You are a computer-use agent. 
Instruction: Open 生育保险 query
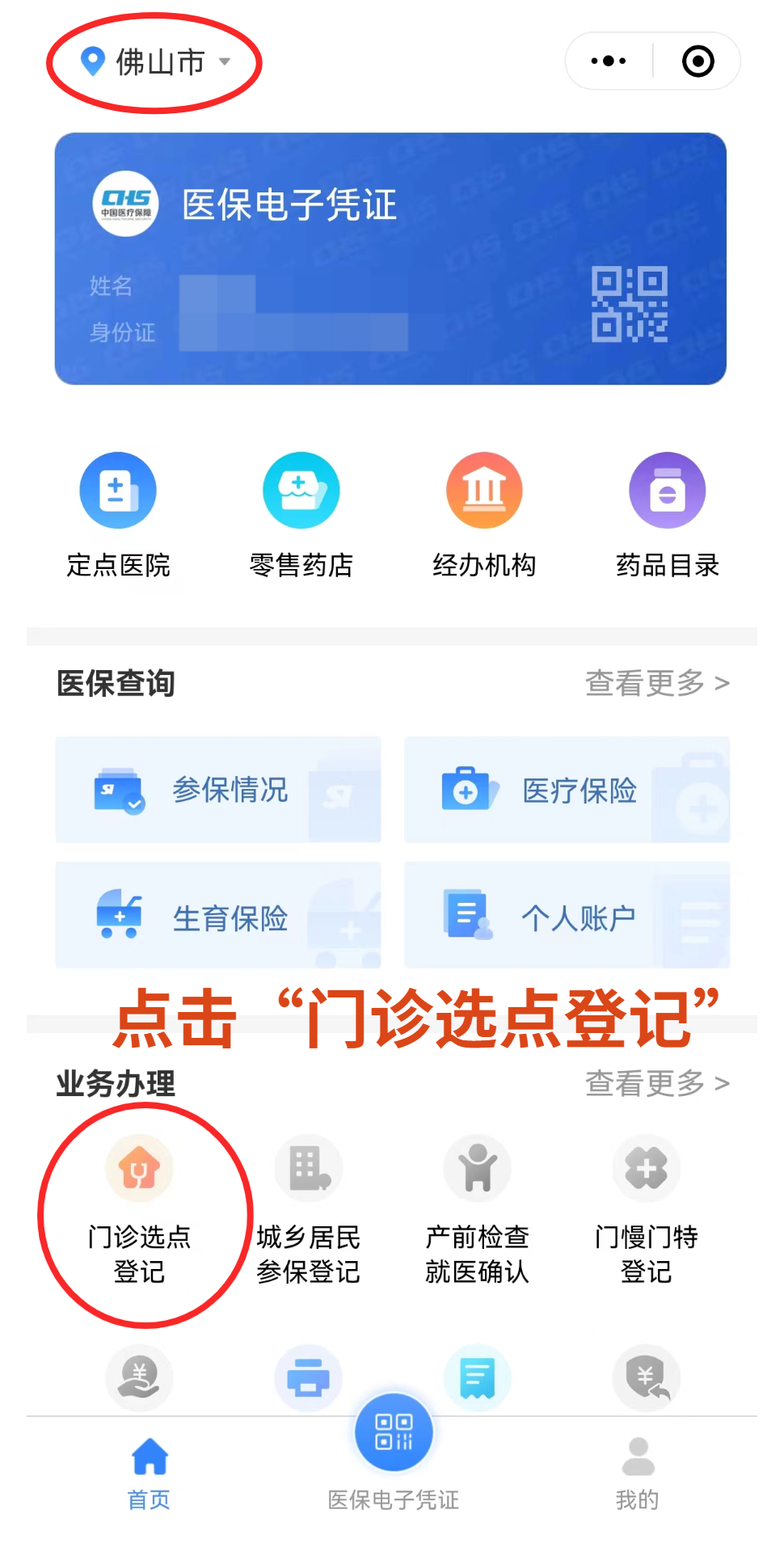click(x=218, y=916)
